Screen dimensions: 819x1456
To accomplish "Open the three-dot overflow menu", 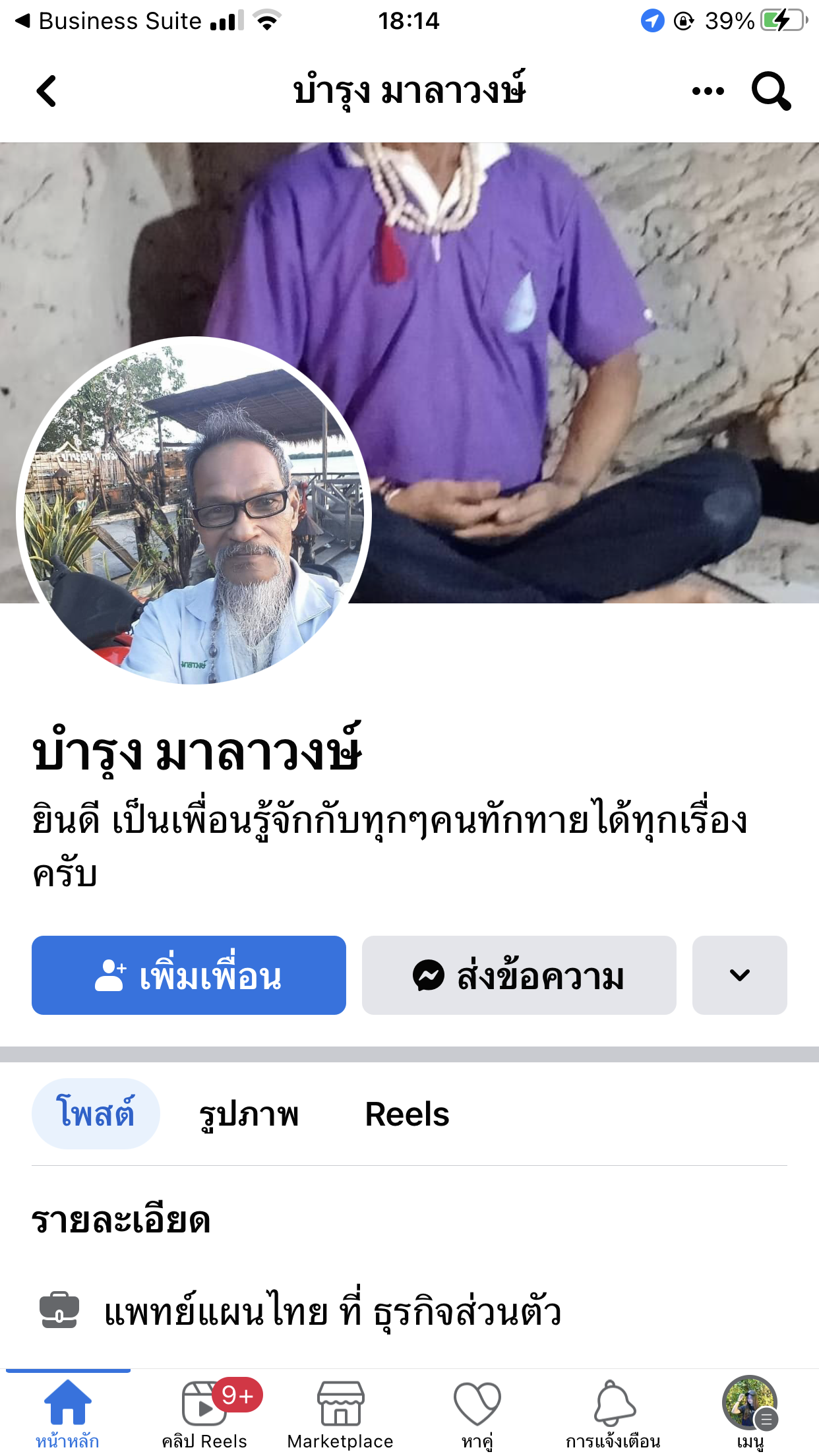I will pos(708,91).
